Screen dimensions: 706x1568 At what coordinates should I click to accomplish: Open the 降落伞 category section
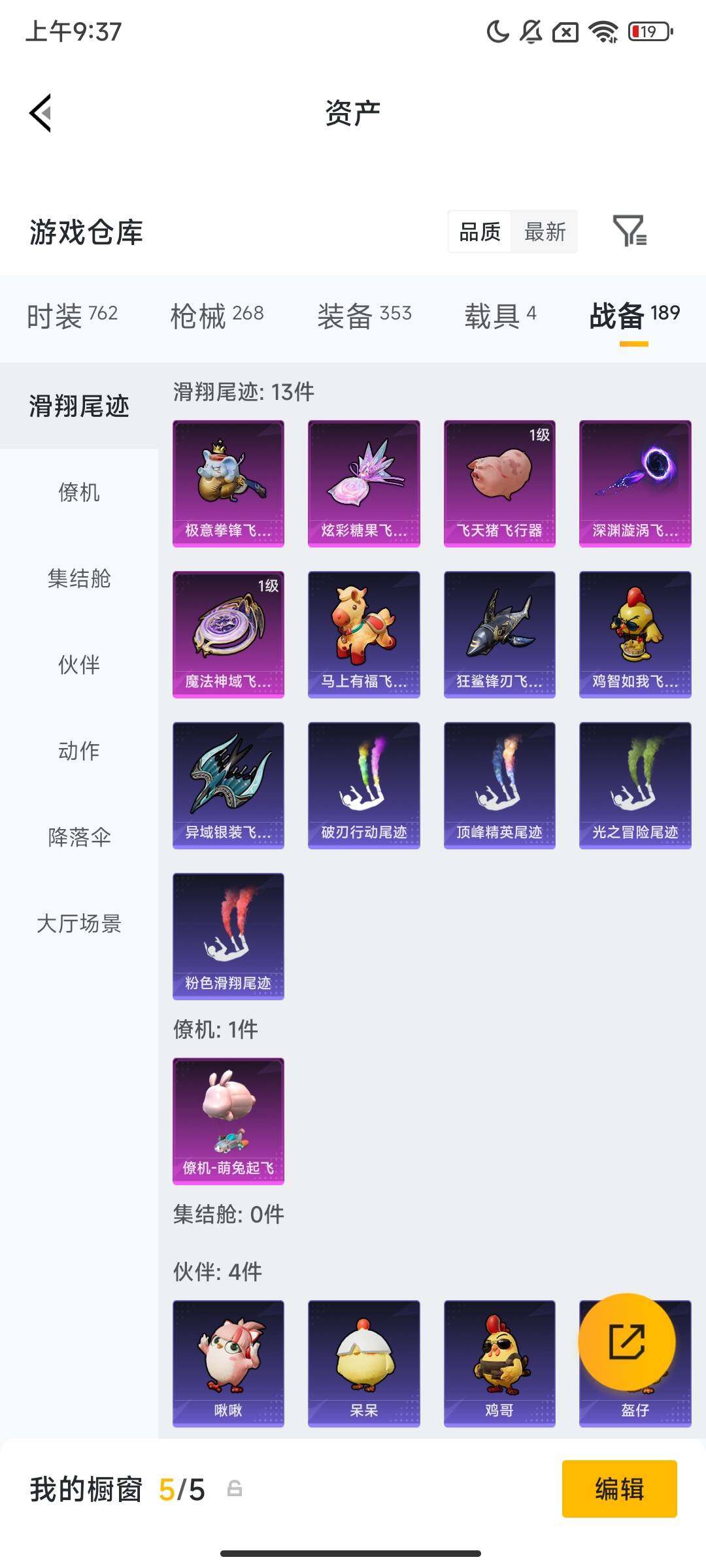click(80, 838)
